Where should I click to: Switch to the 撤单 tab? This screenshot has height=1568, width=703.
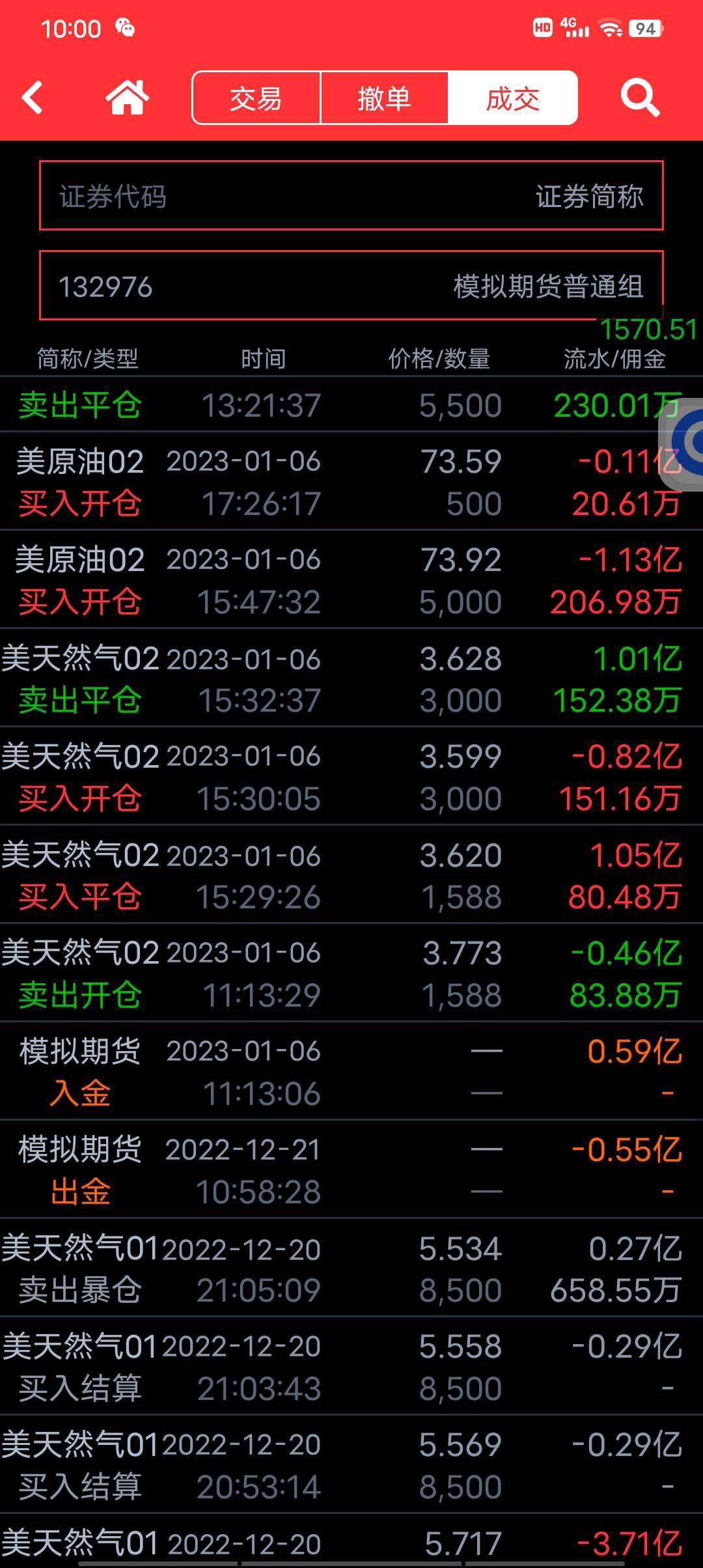tap(384, 98)
